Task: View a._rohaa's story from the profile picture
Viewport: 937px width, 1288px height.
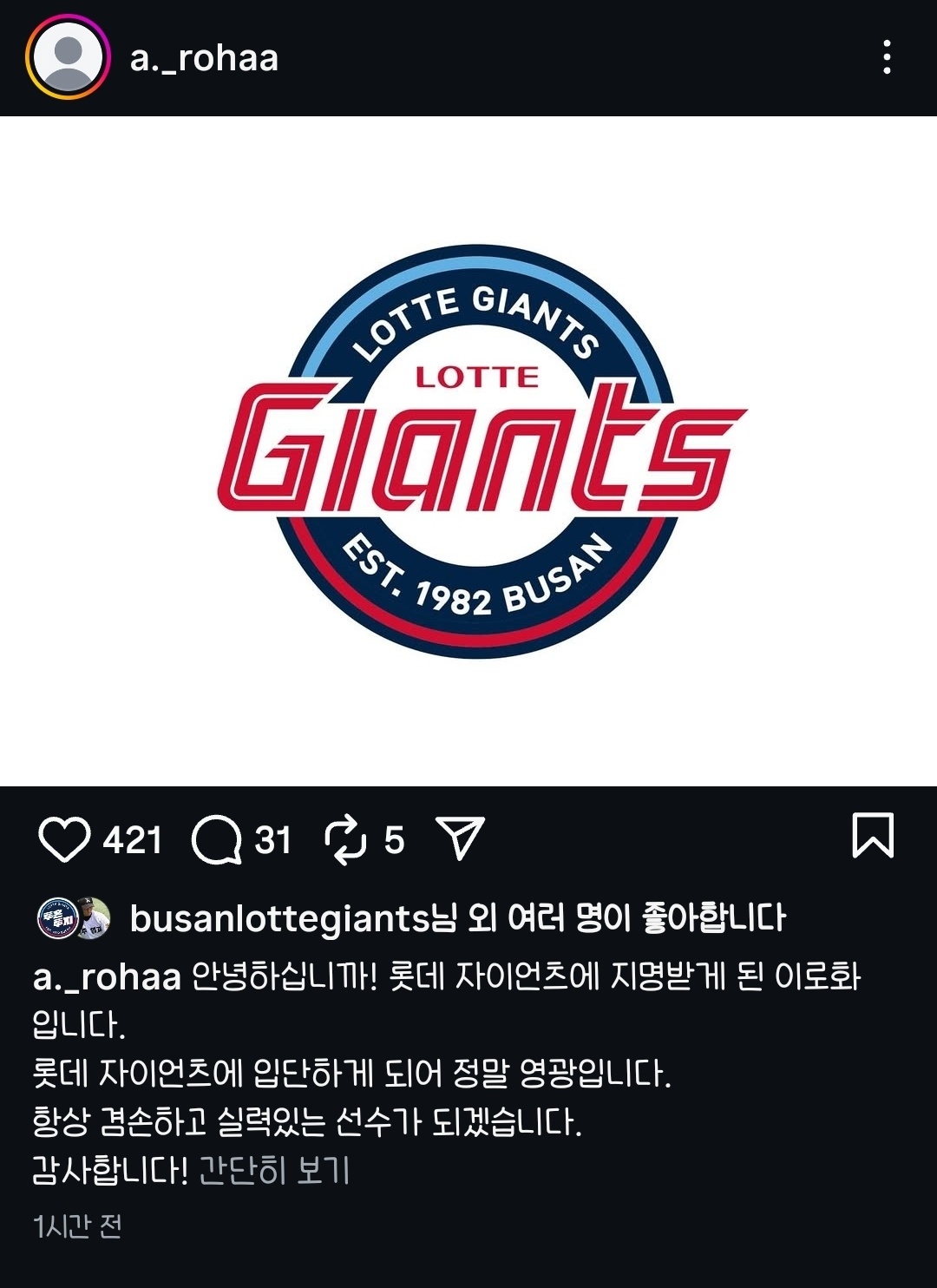Action: (68, 57)
